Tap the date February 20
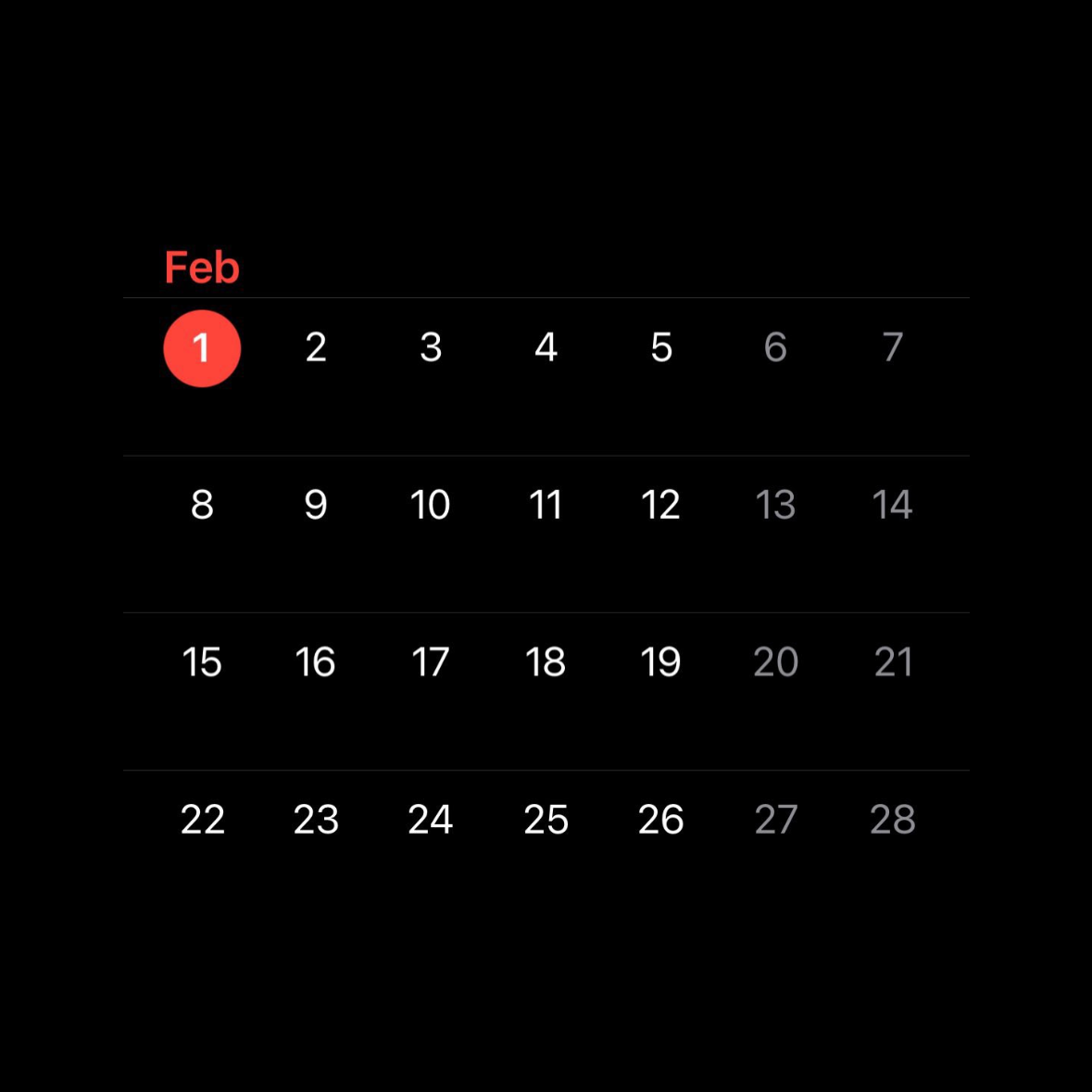The image size is (1092, 1092). point(775,663)
